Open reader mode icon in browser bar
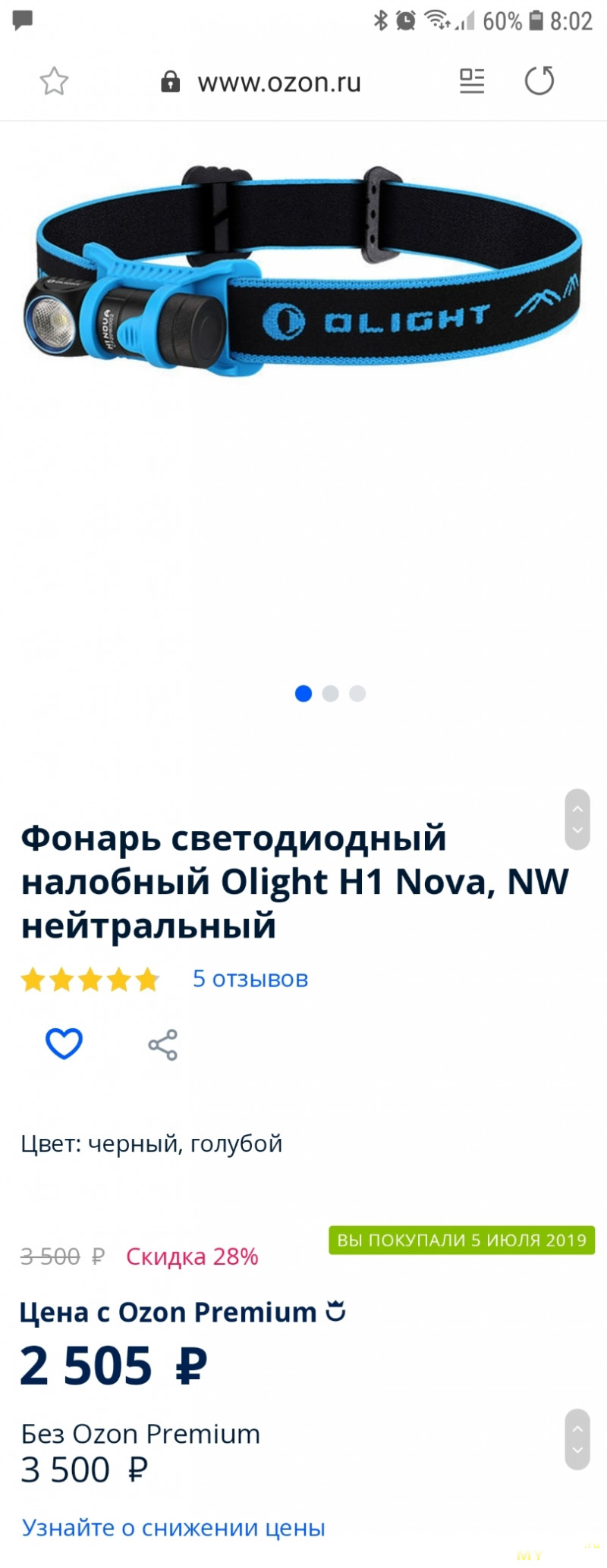Screen dimensions: 607x1568 [471, 81]
